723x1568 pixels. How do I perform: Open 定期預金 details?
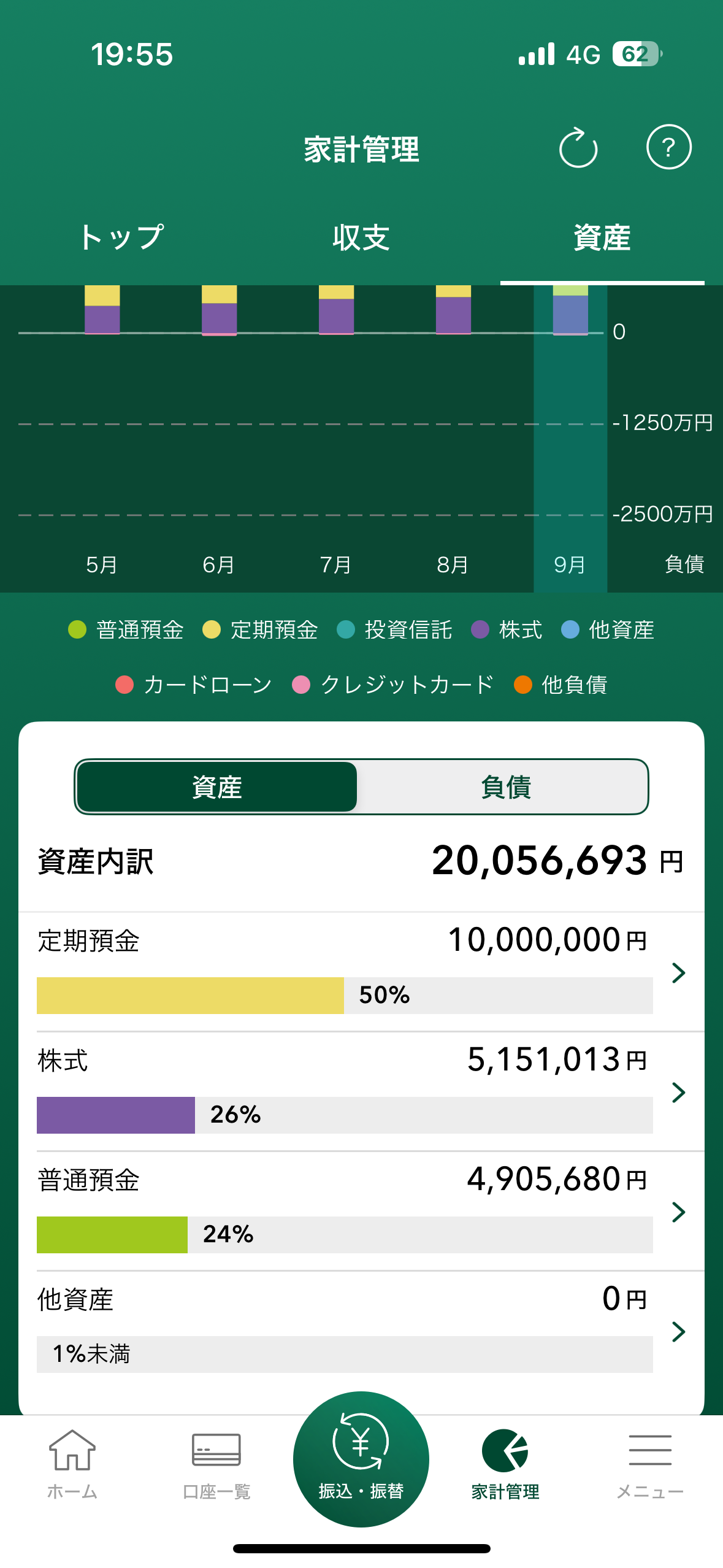click(x=361, y=972)
